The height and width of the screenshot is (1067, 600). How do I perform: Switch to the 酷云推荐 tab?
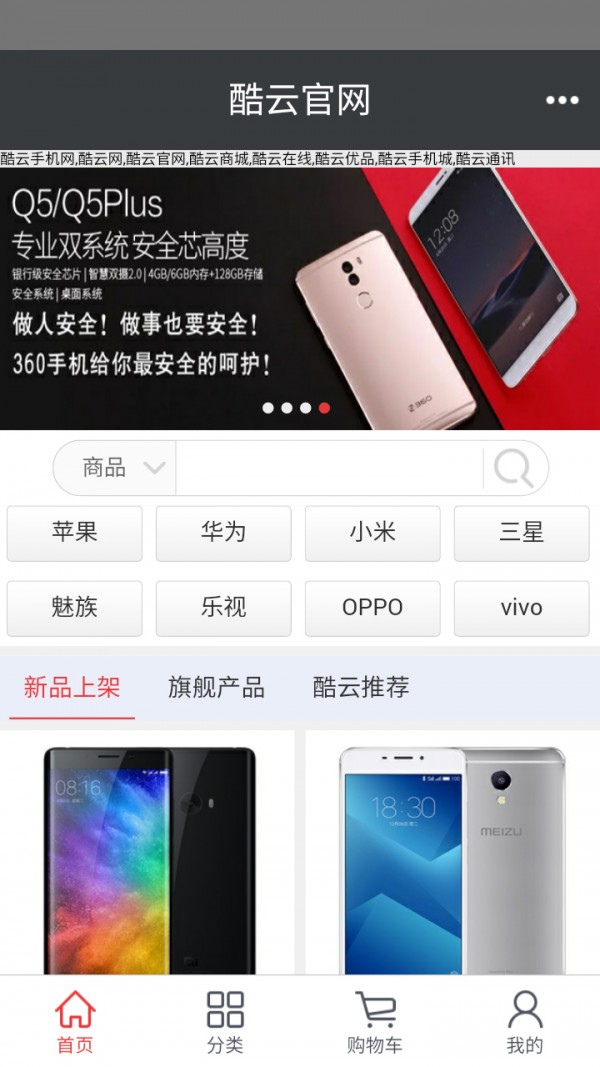pyautogui.click(x=361, y=688)
